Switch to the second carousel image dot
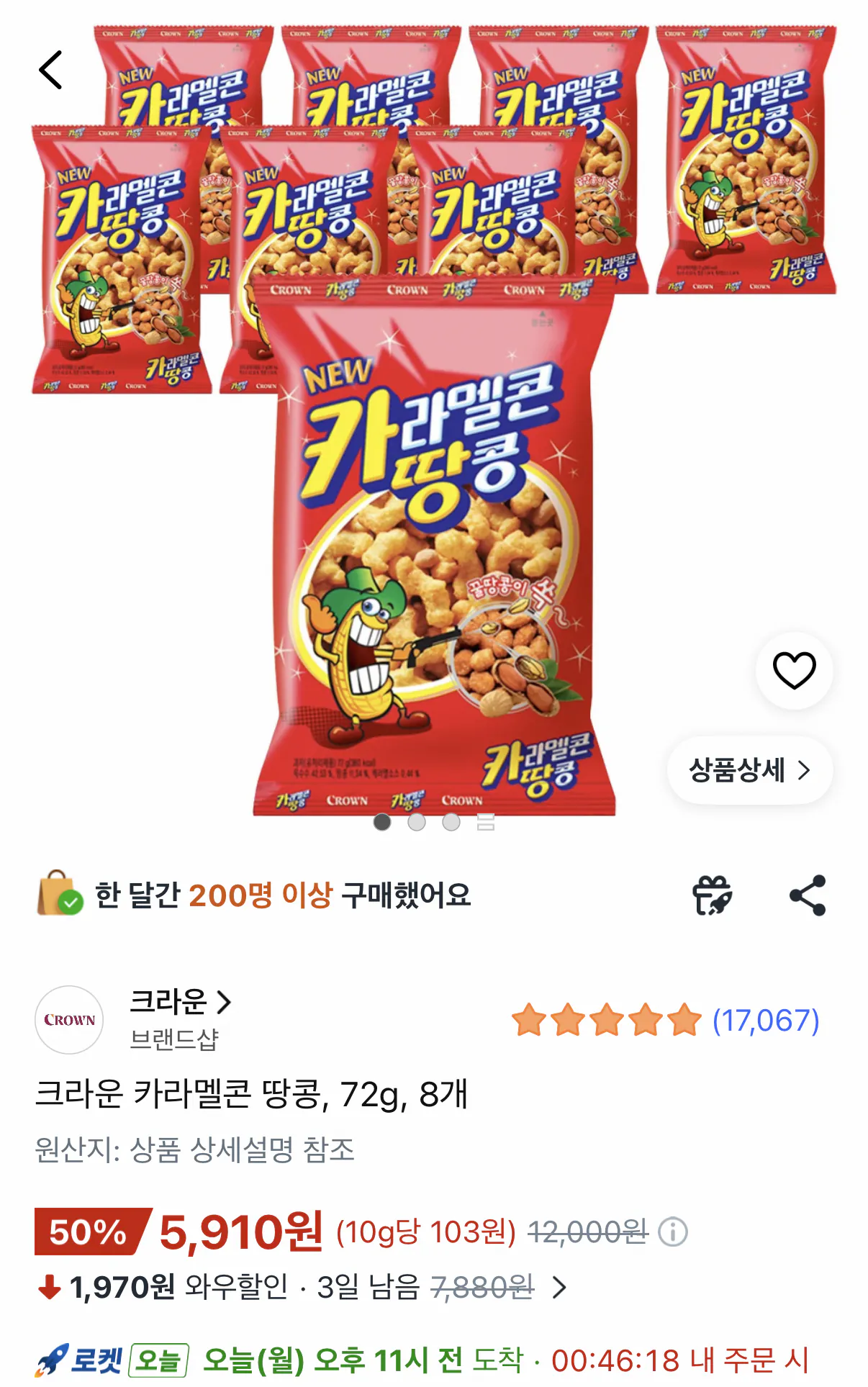This screenshot has width=868, height=1387. tap(415, 821)
